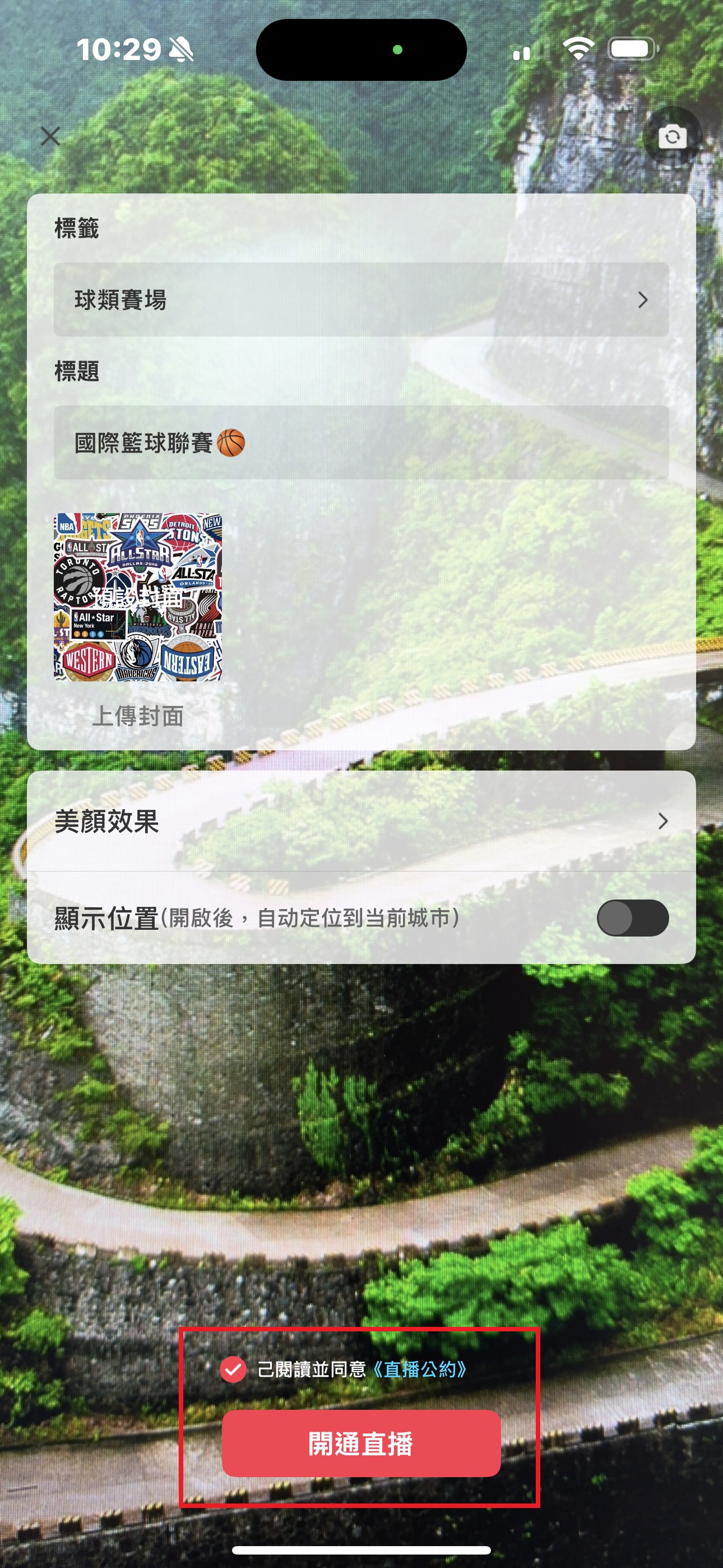The height and width of the screenshot is (1568, 723).
Task: Start streaming with 開通直播 button
Action: 361,1443
